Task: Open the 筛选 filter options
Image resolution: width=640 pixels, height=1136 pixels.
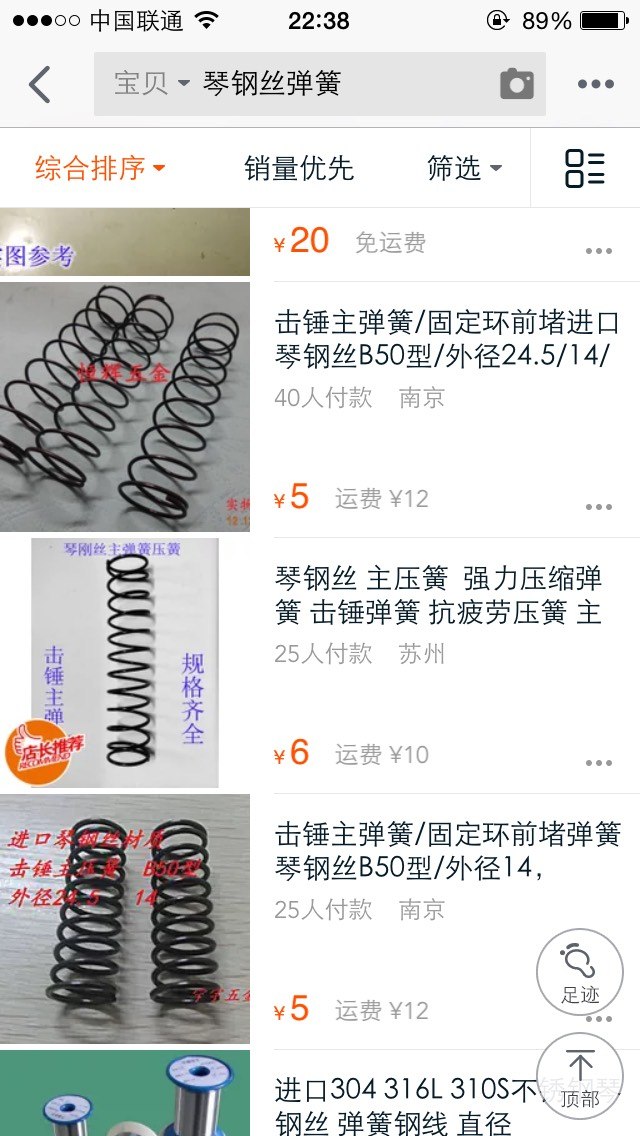Action: tap(464, 168)
